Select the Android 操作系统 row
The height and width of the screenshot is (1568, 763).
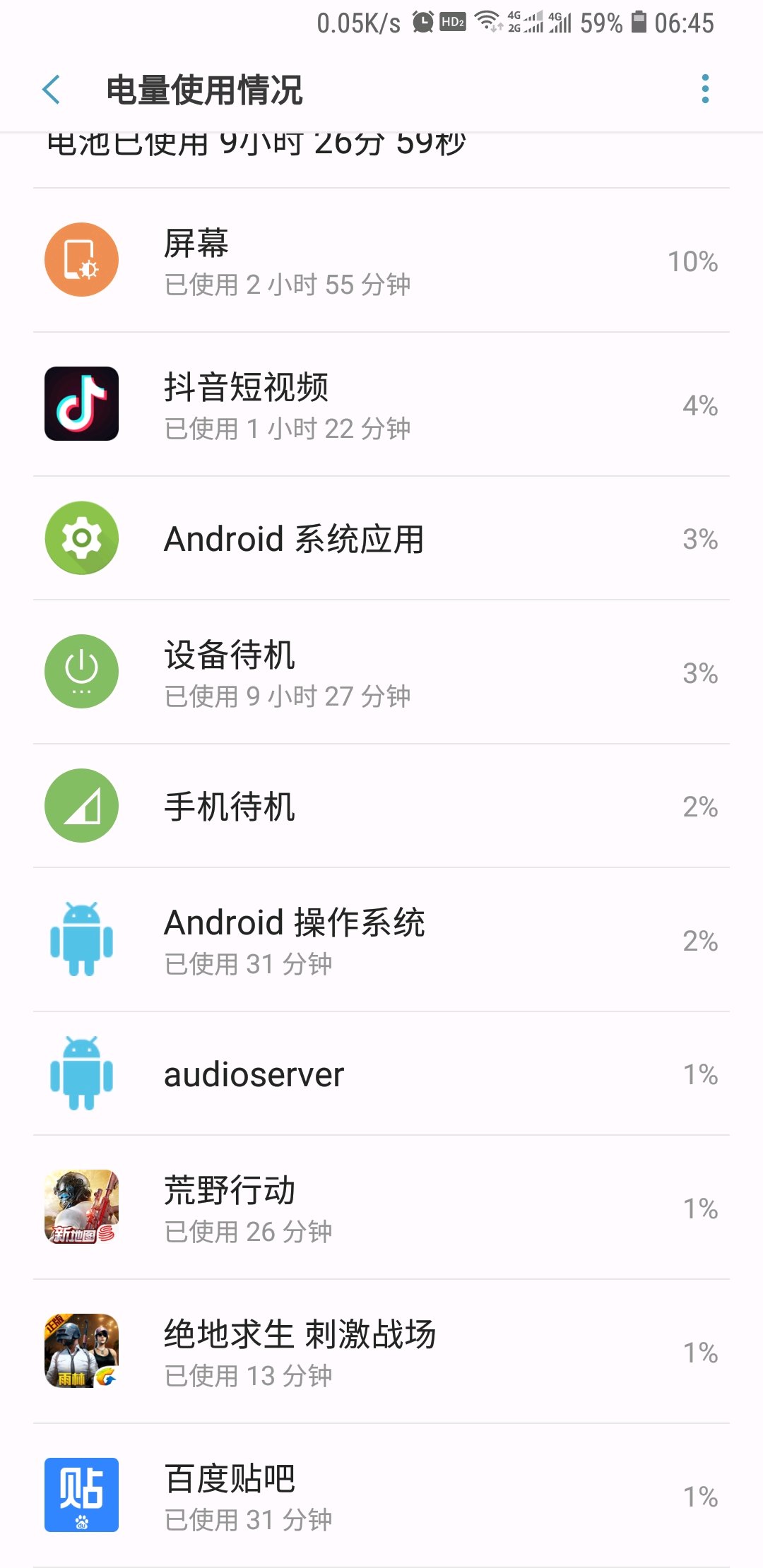click(x=381, y=940)
